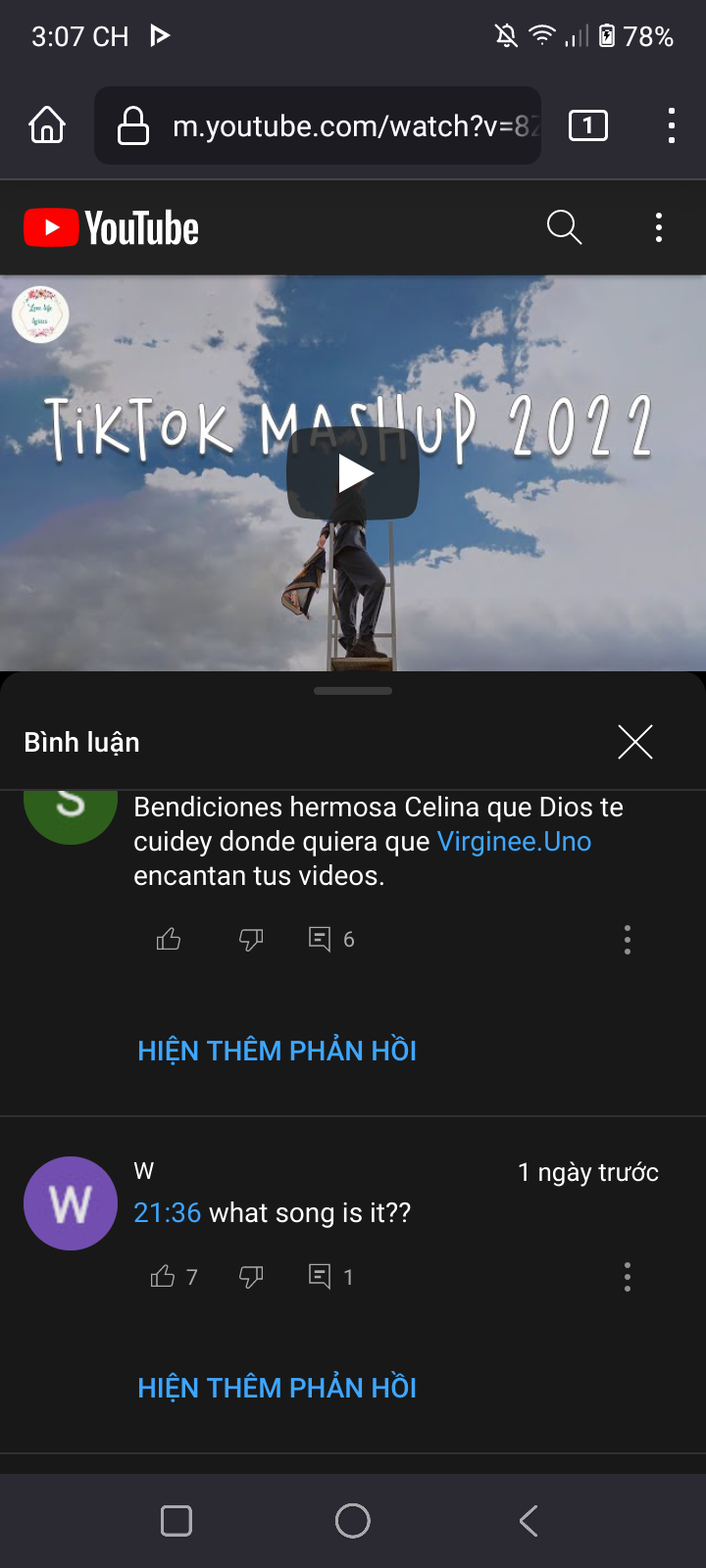Open the reply icon on W's comment
Screen dimensions: 706x1568
point(321,1276)
